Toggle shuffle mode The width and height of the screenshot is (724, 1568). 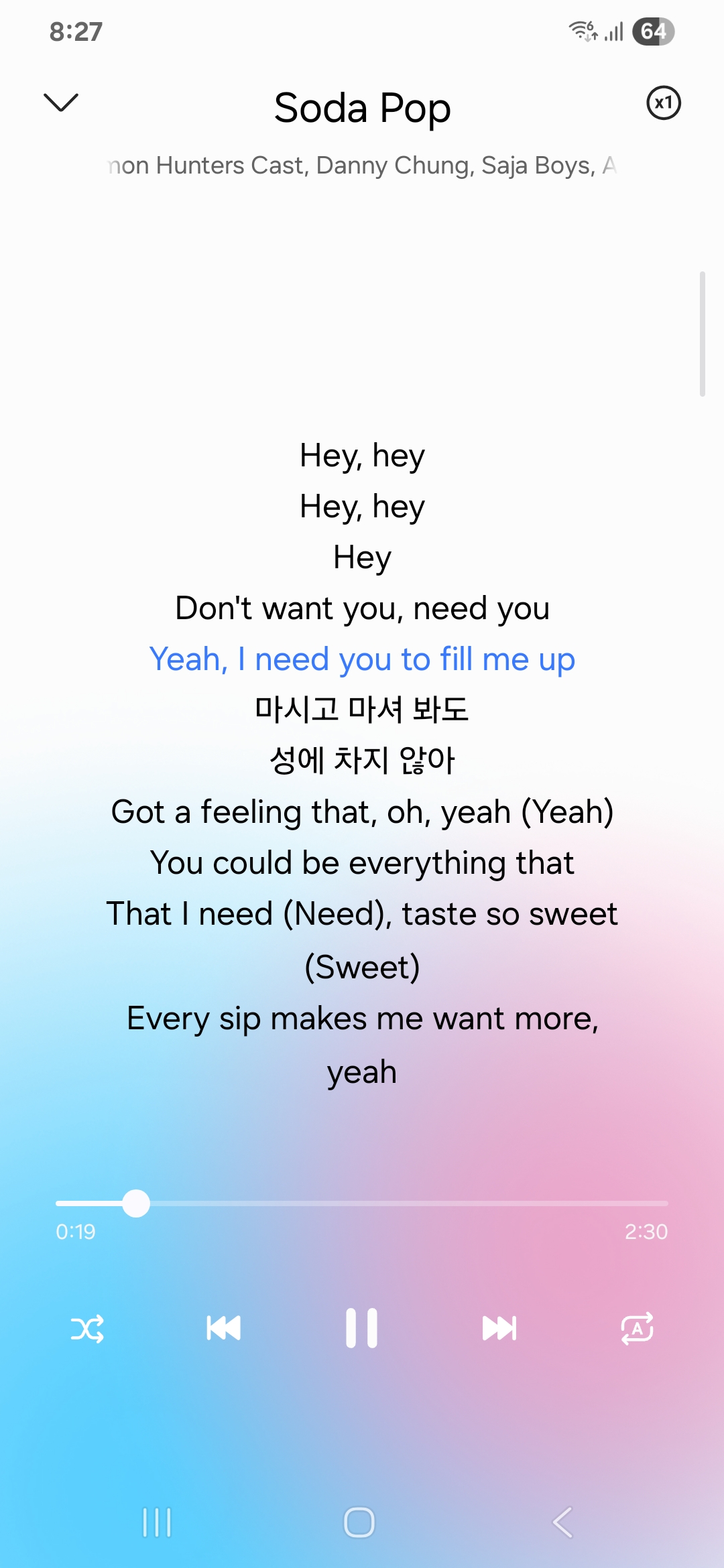(88, 1328)
